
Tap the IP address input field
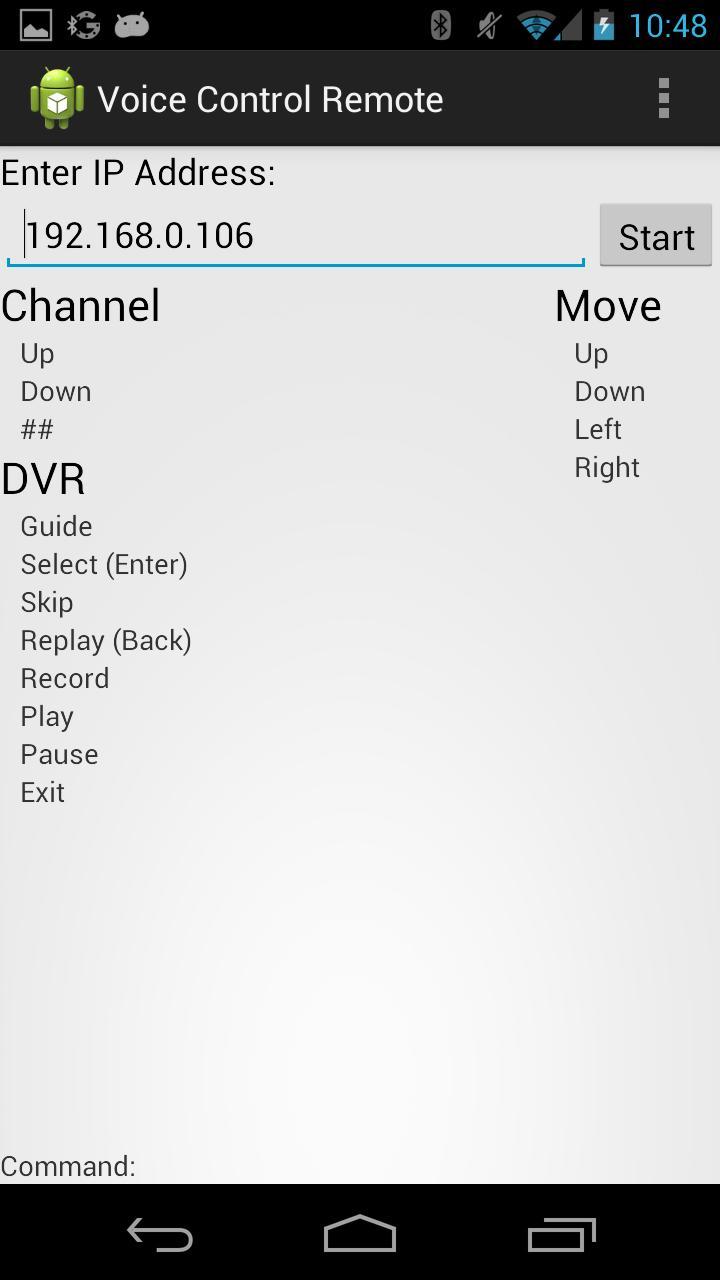(x=295, y=235)
